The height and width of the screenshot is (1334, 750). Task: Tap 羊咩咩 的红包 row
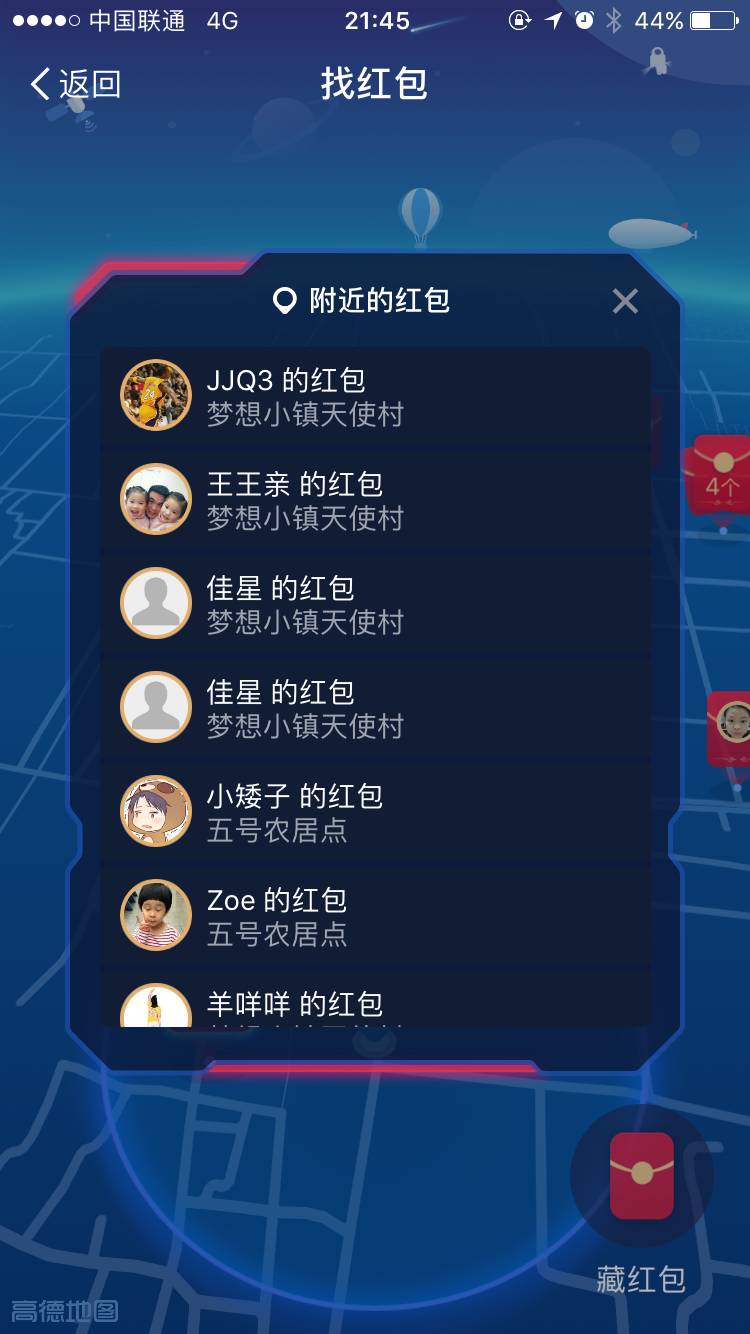click(375, 1004)
